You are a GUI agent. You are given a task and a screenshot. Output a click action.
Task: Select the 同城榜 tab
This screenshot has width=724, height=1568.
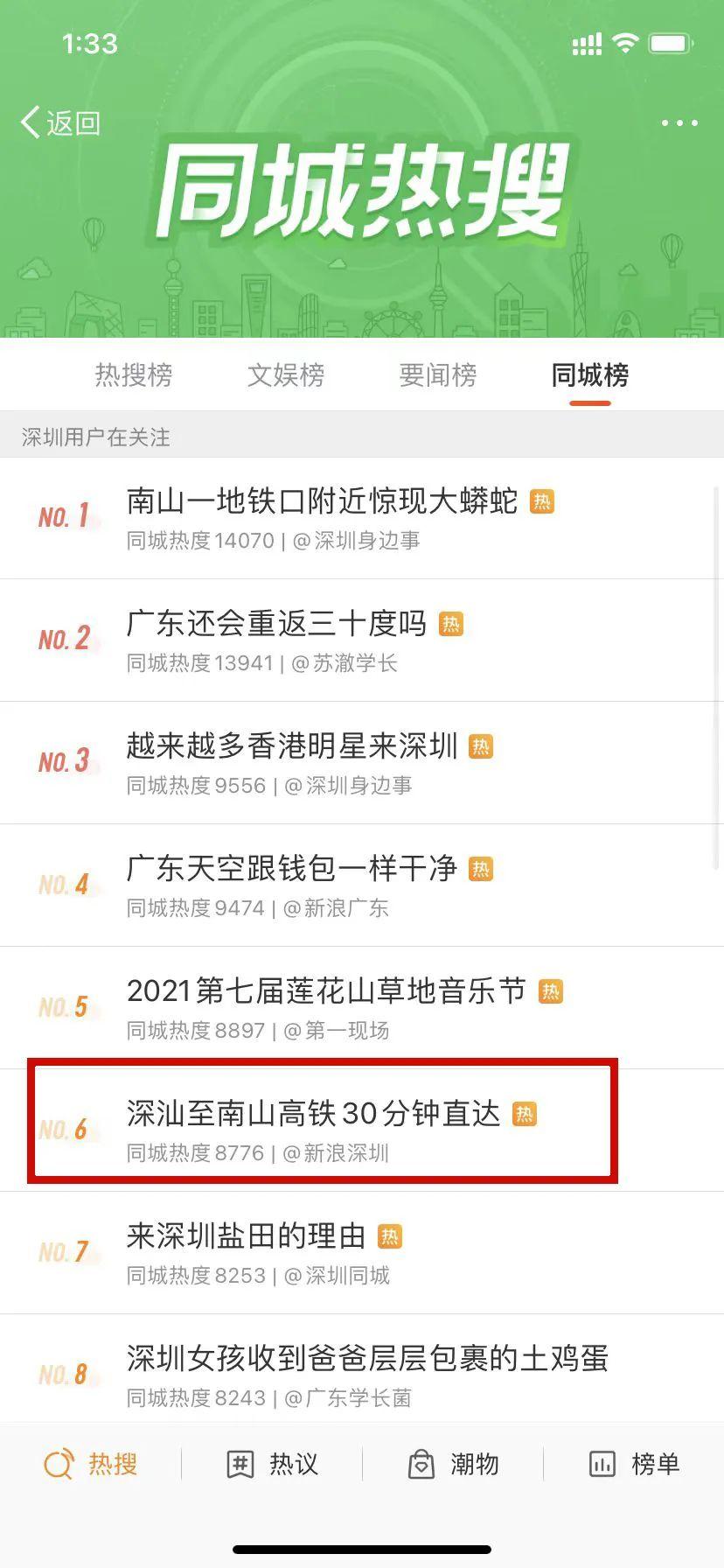(x=590, y=375)
